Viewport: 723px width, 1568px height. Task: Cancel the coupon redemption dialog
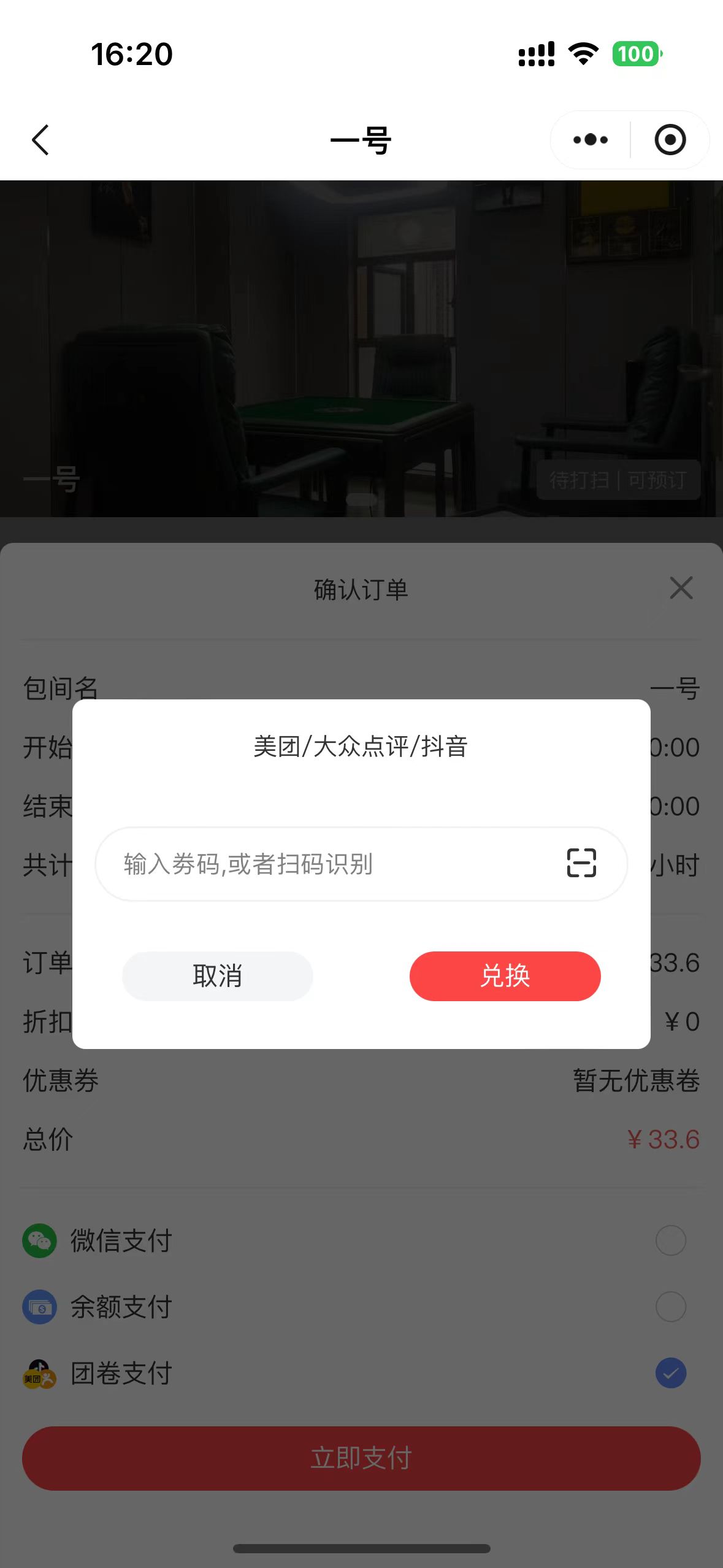pyautogui.click(x=217, y=975)
